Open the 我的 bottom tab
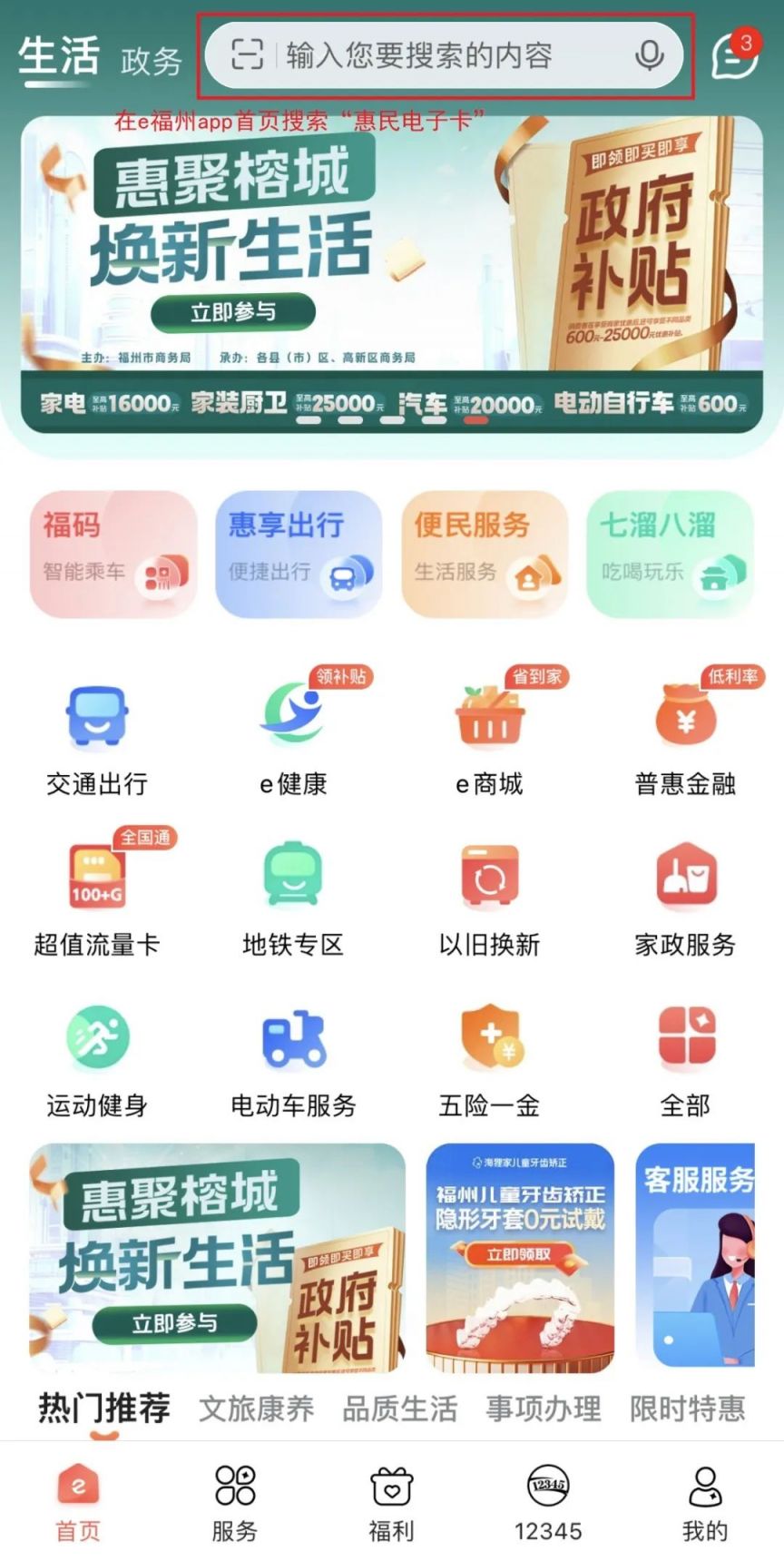Screen dimensions: 784x1561 [x=705, y=1504]
